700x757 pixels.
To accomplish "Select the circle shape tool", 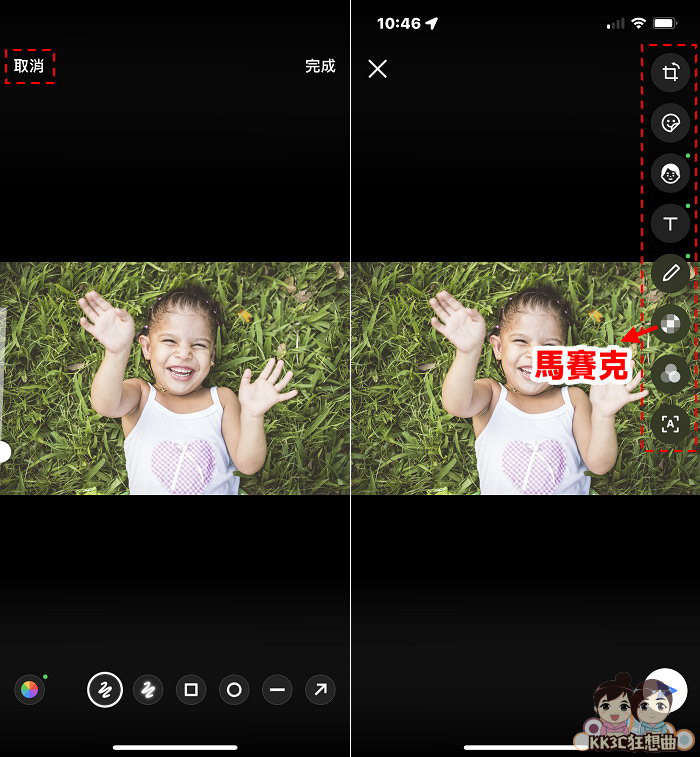I will click(234, 689).
